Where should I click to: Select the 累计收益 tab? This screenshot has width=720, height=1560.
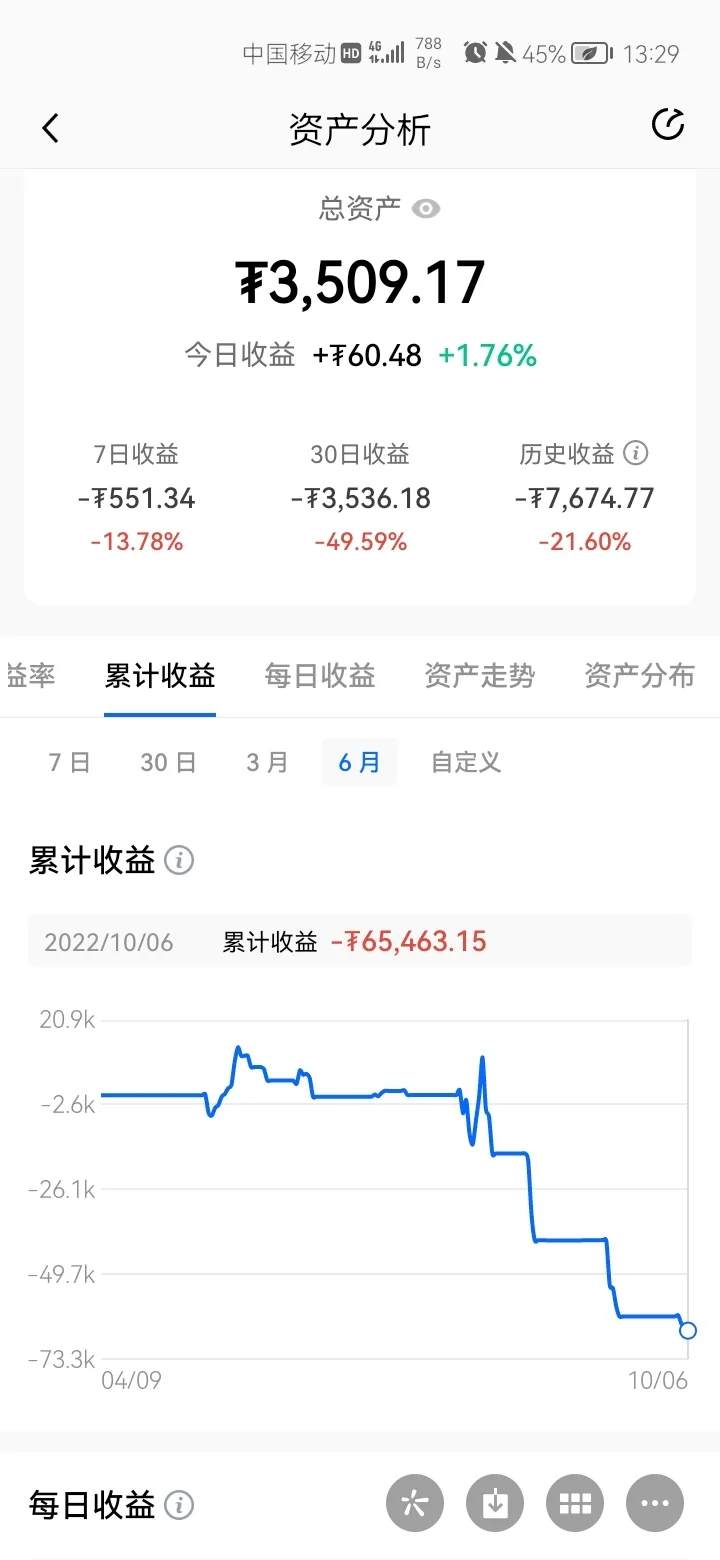pyautogui.click(x=160, y=676)
